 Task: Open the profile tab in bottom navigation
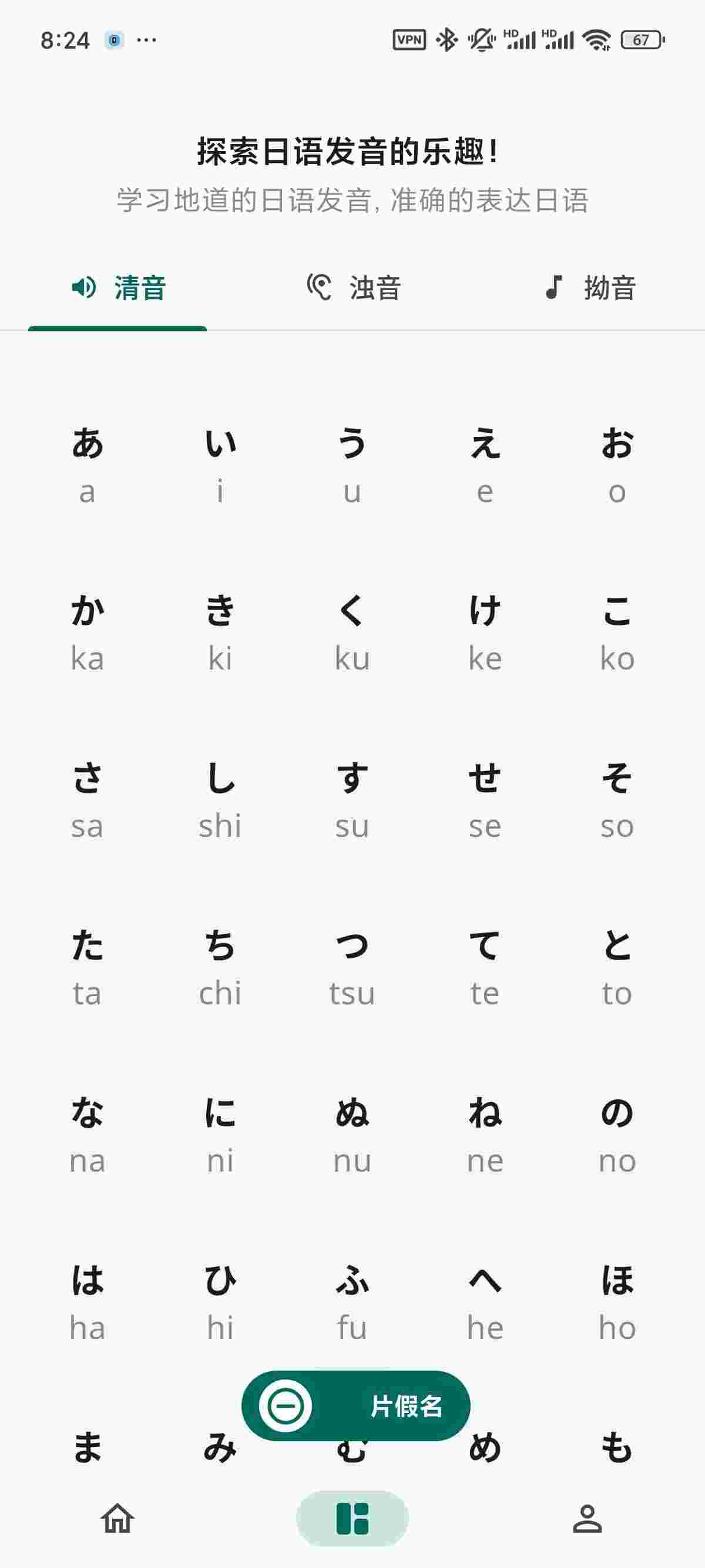587,1518
